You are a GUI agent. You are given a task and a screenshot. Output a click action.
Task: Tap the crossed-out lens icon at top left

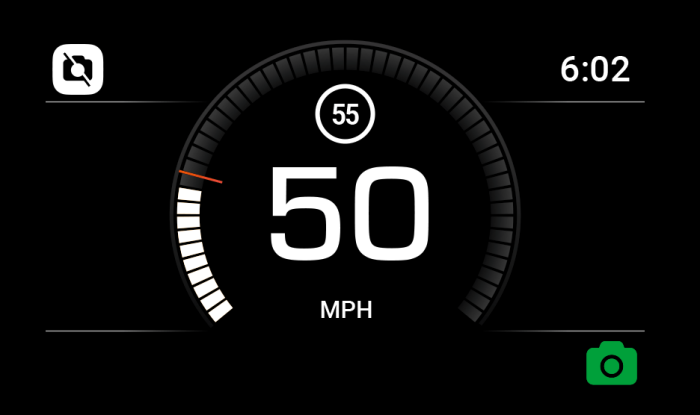coord(78,69)
